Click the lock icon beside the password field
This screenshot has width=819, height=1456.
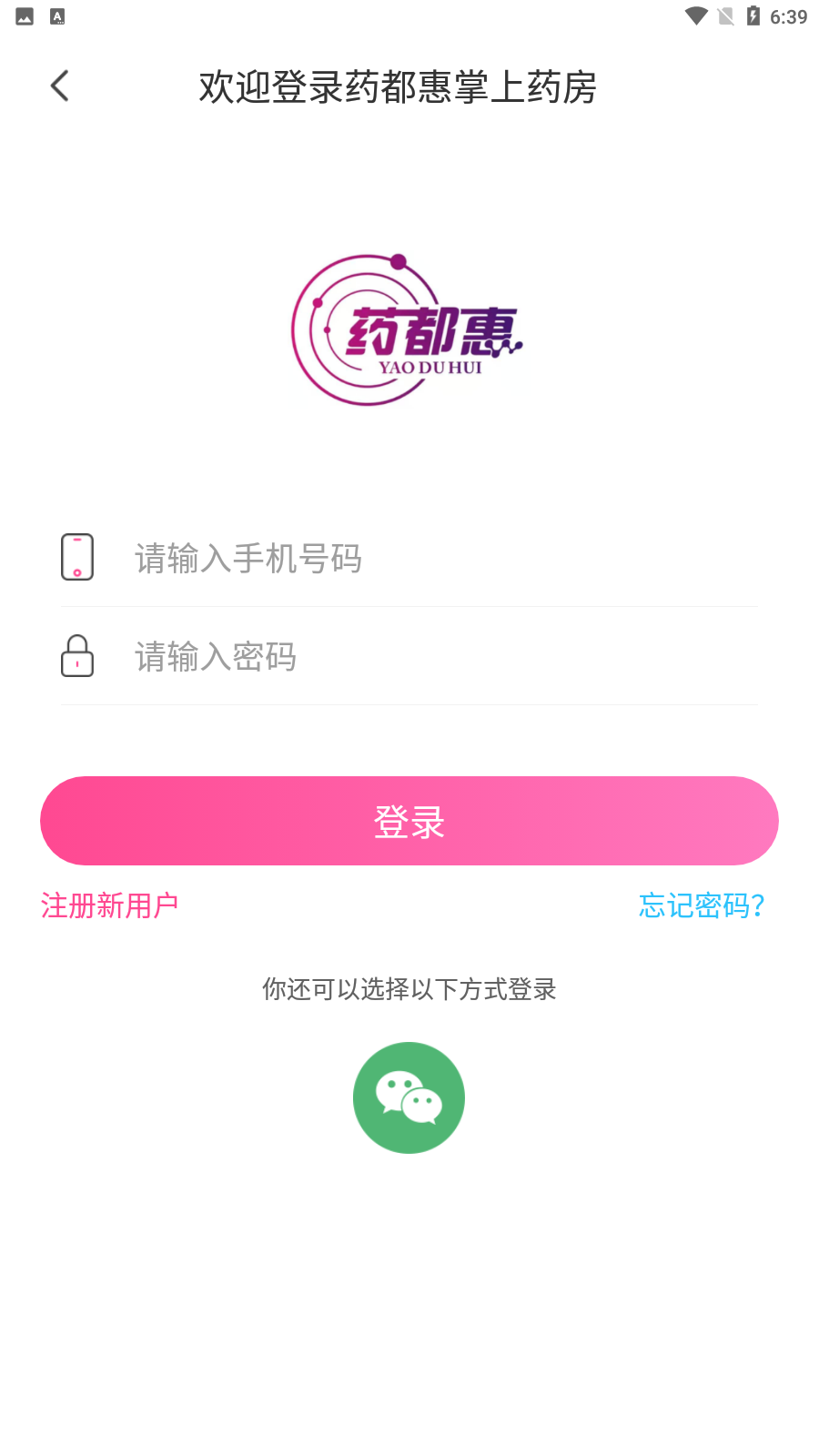point(77,656)
